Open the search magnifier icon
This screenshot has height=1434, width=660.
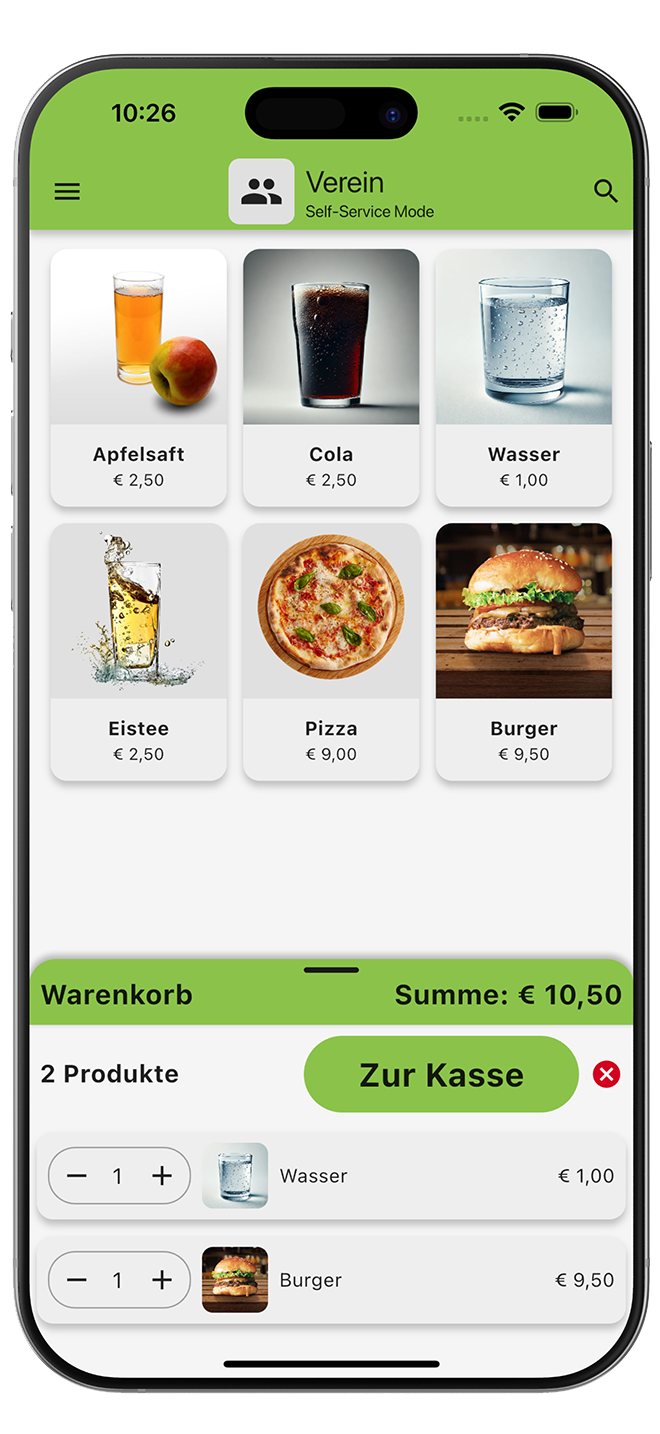pyautogui.click(x=606, y=191)
